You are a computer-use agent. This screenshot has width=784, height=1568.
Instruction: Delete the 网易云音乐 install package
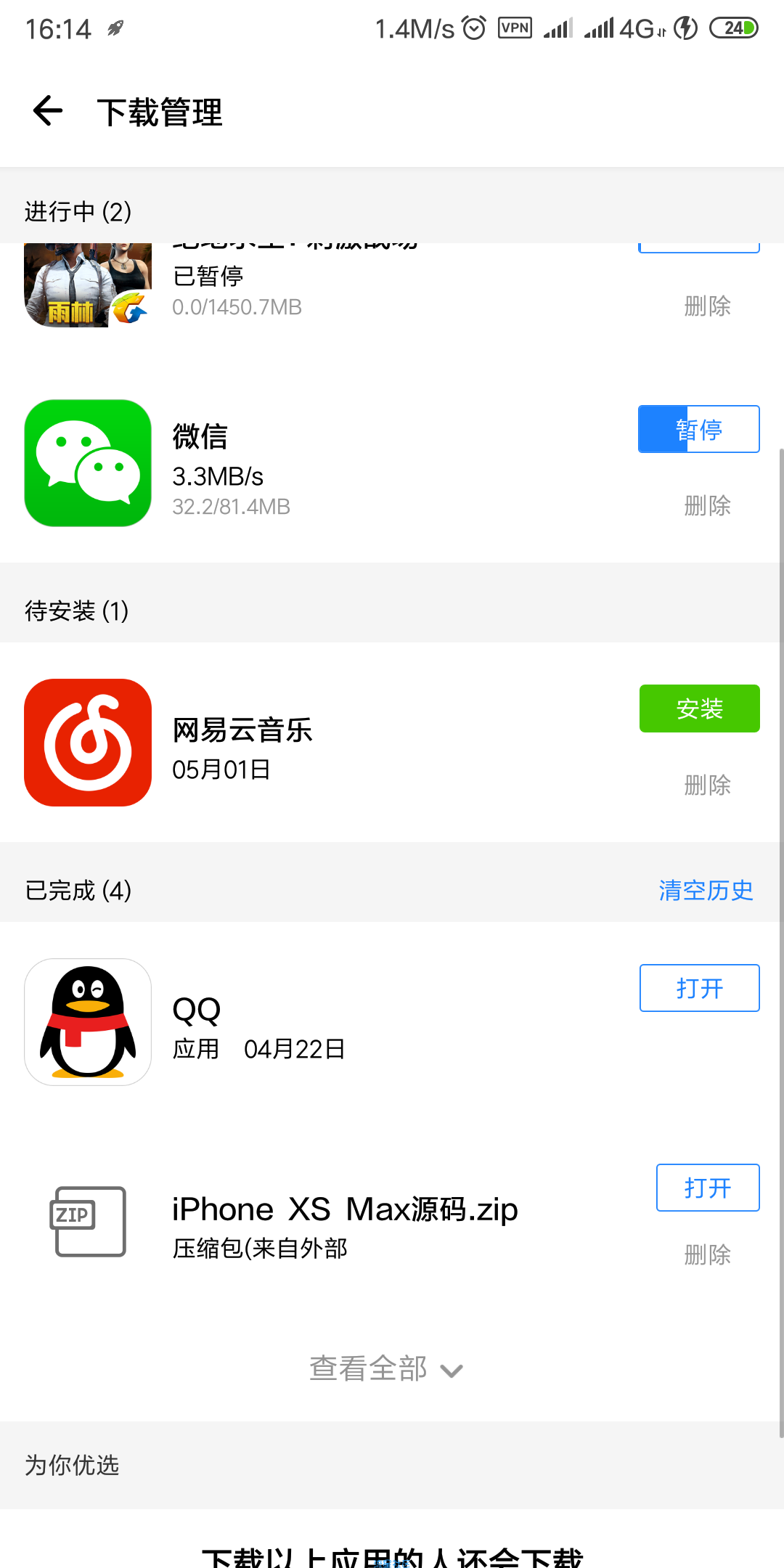707,785
